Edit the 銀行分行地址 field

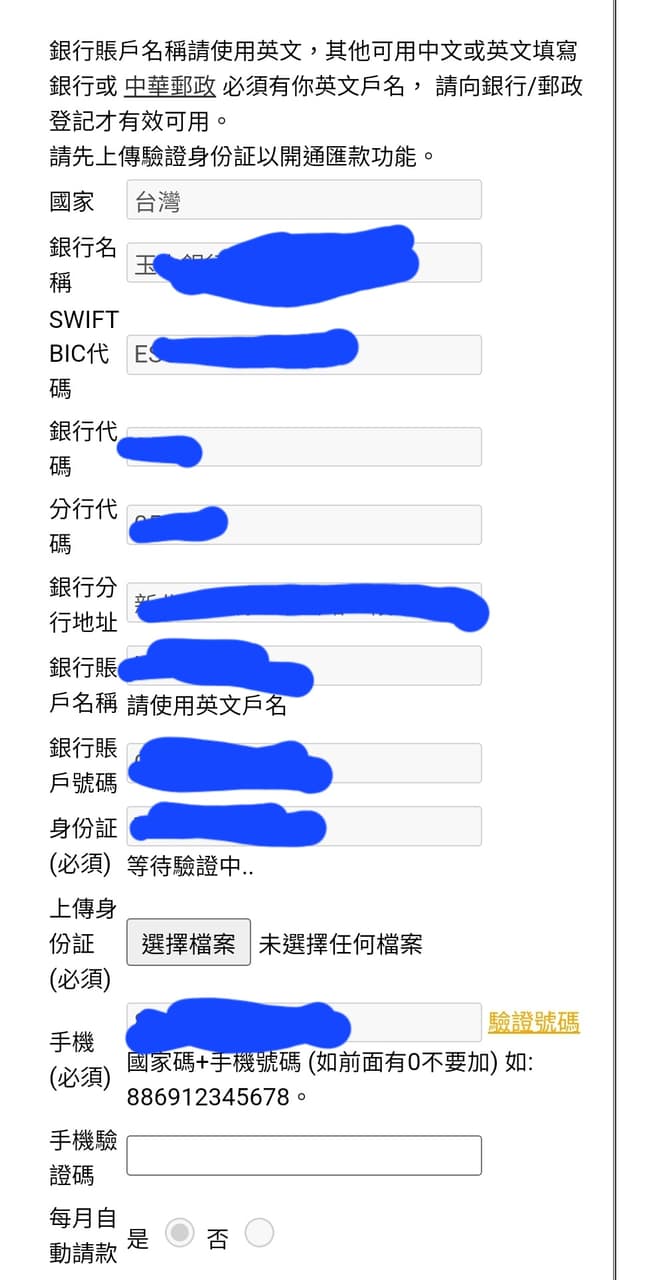pos(304,602)
